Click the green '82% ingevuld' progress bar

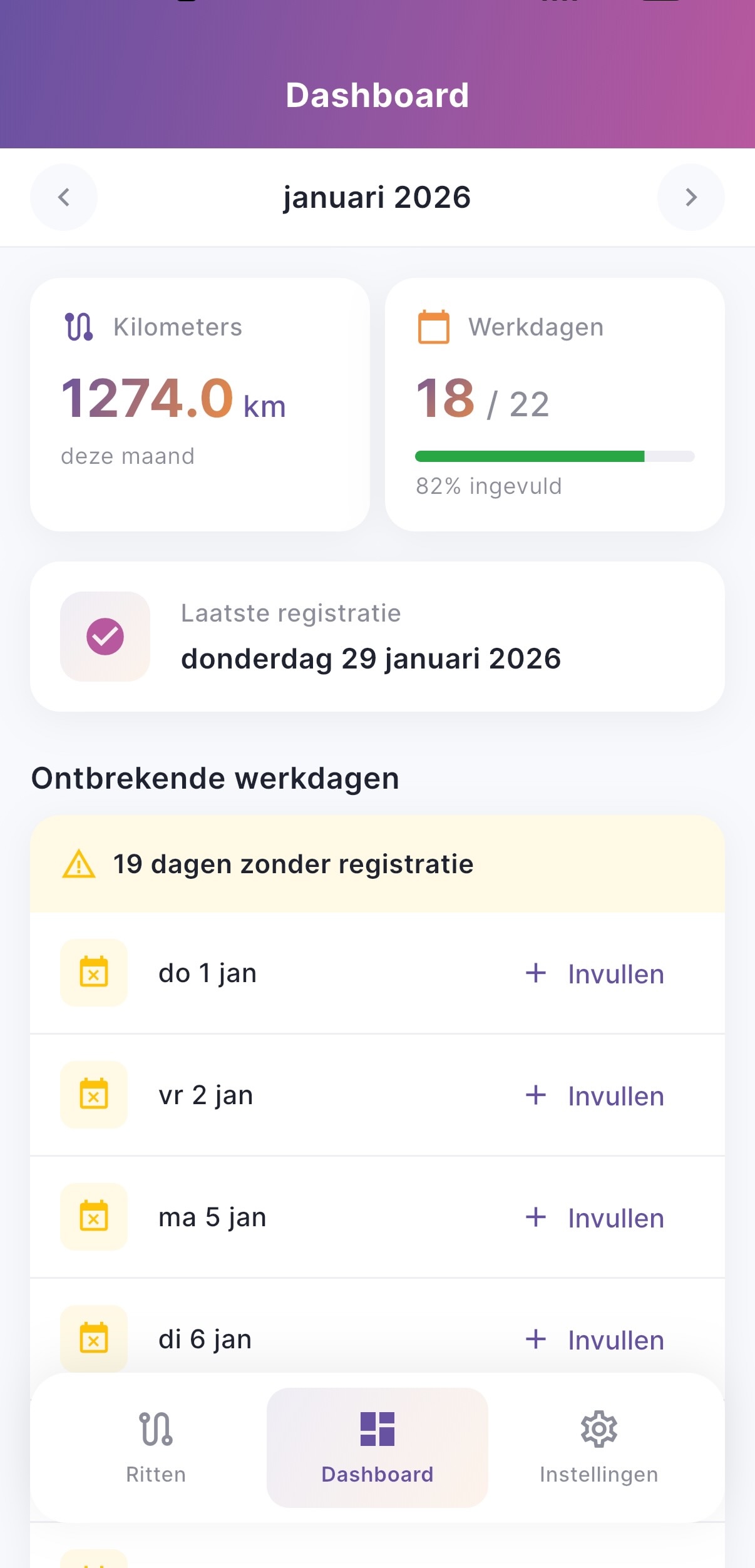coord(555,456)
